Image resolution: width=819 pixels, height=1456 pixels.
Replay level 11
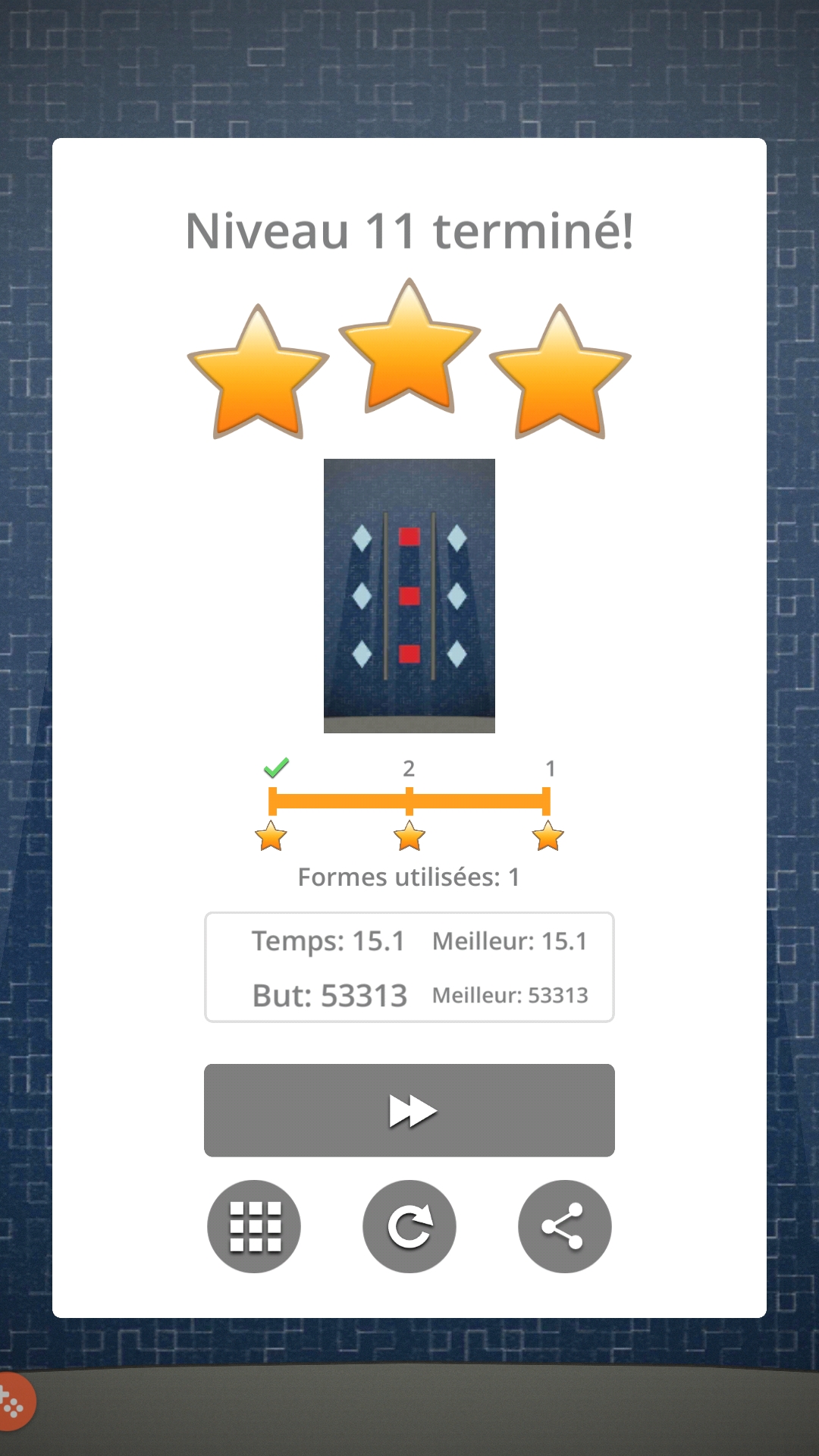409,1226
